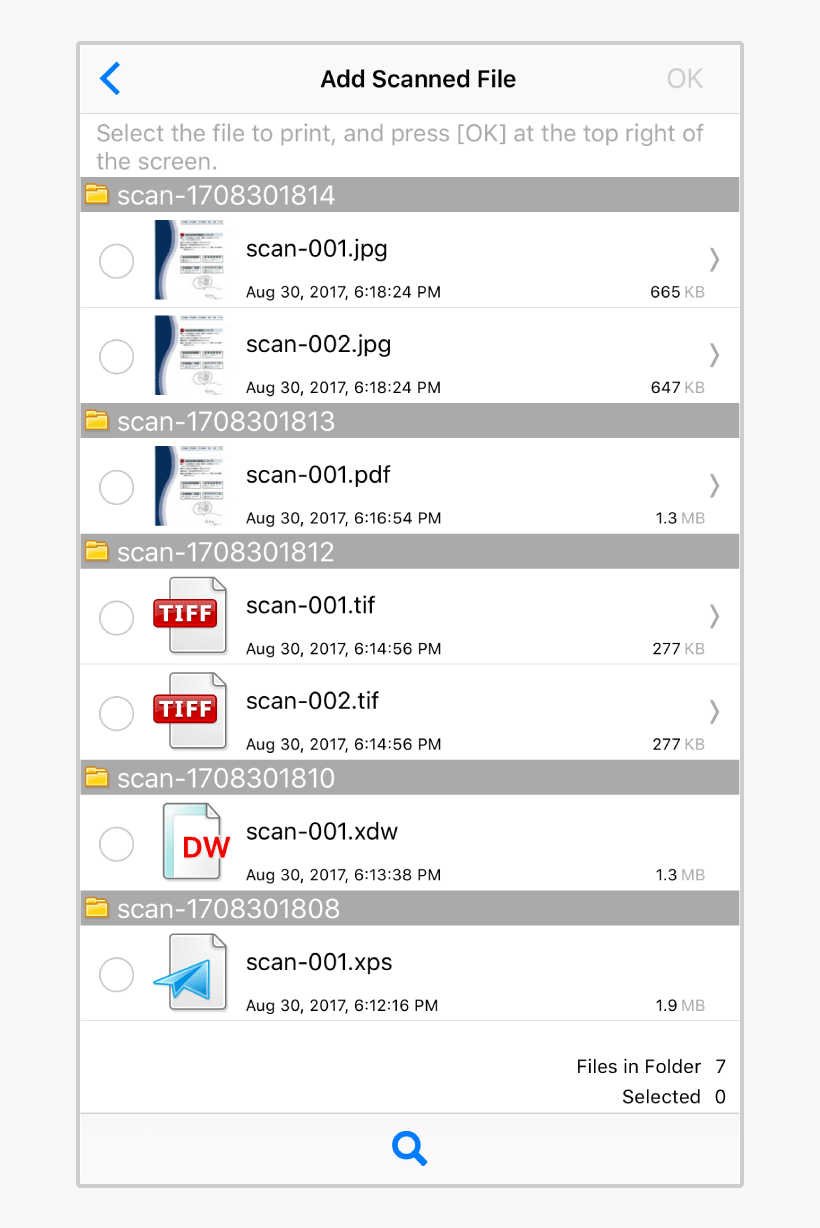Tick the circle beside scan-001.xps
The height and width of the screenshot is (1228, 820).
[117, 974]
